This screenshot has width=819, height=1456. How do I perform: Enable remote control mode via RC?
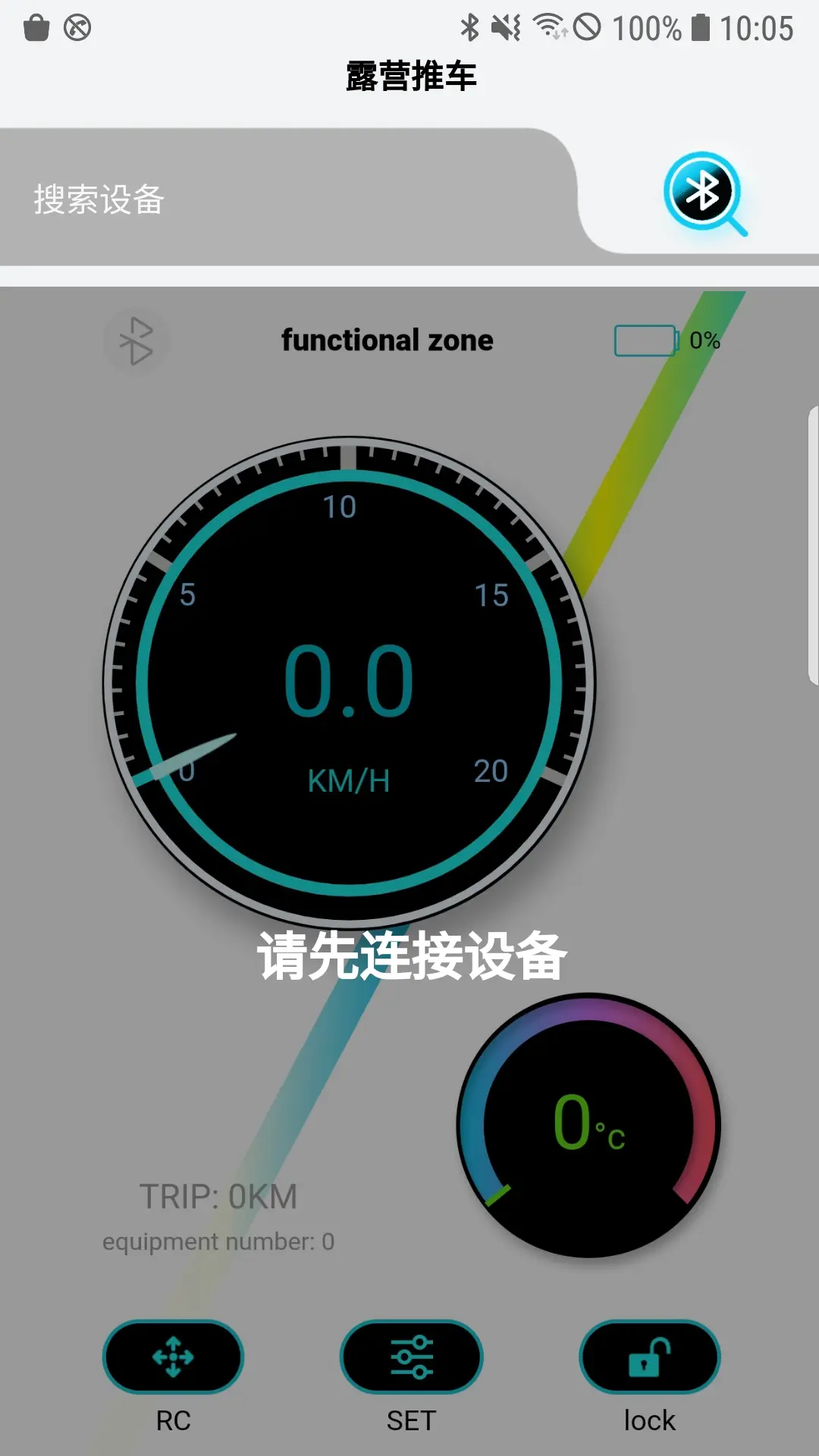click(173, 1357)
